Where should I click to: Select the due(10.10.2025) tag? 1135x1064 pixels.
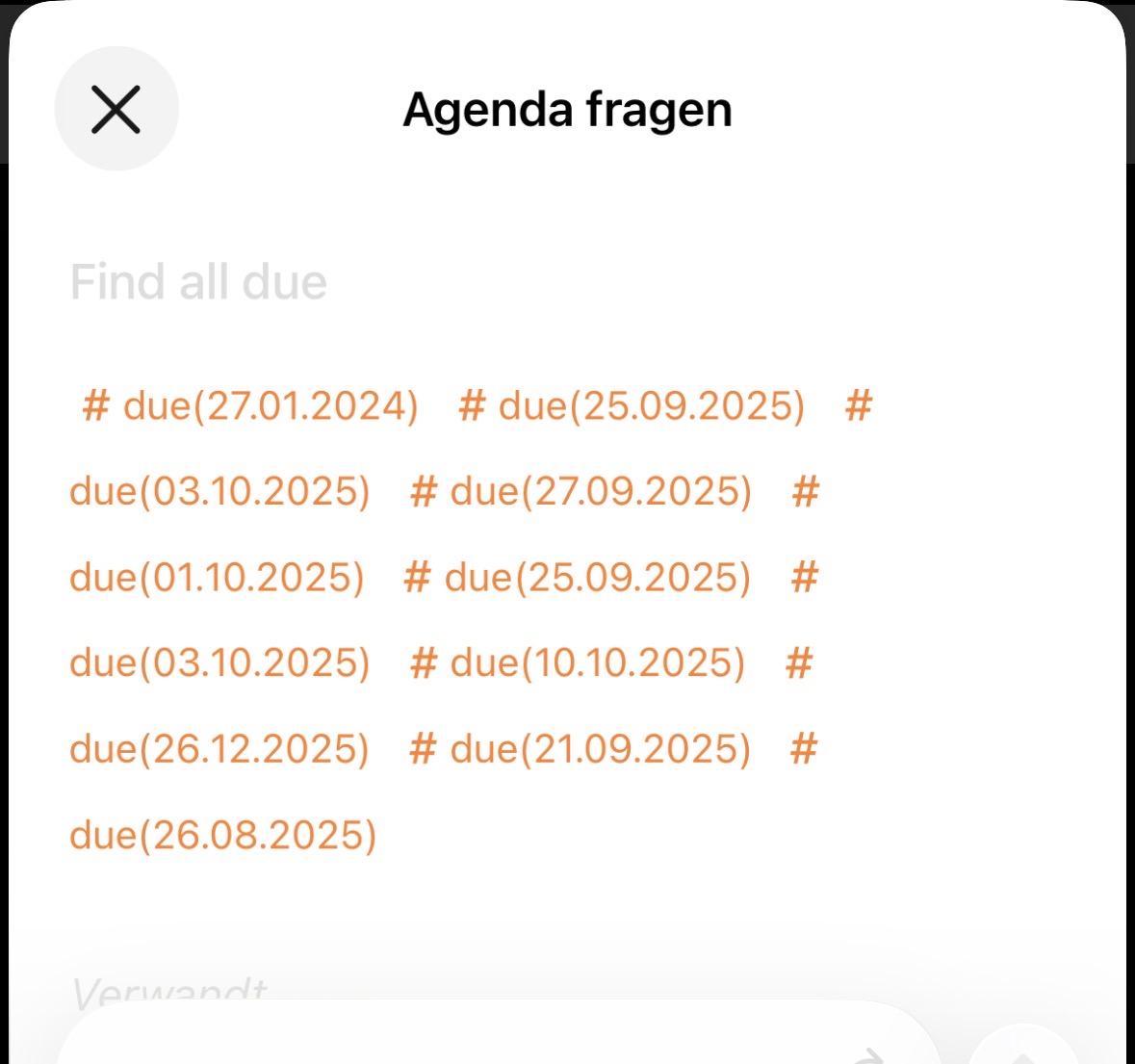(x=578, y=663)
